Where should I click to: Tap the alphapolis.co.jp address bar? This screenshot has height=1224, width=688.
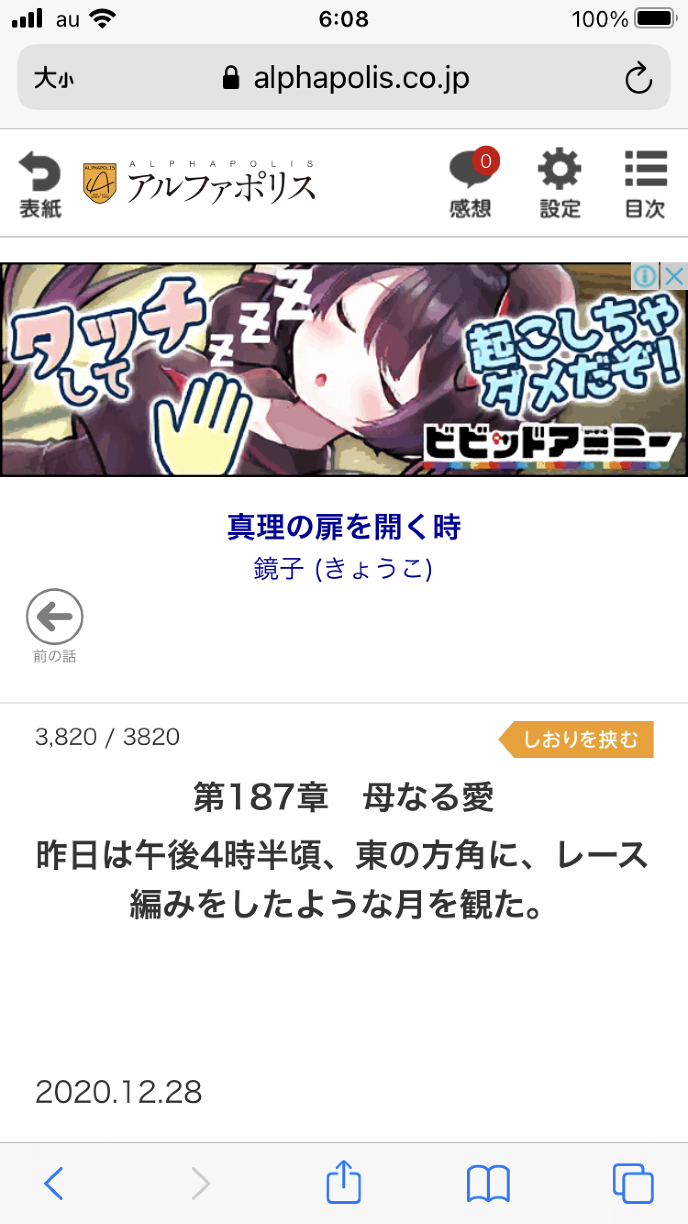point(345,78)
